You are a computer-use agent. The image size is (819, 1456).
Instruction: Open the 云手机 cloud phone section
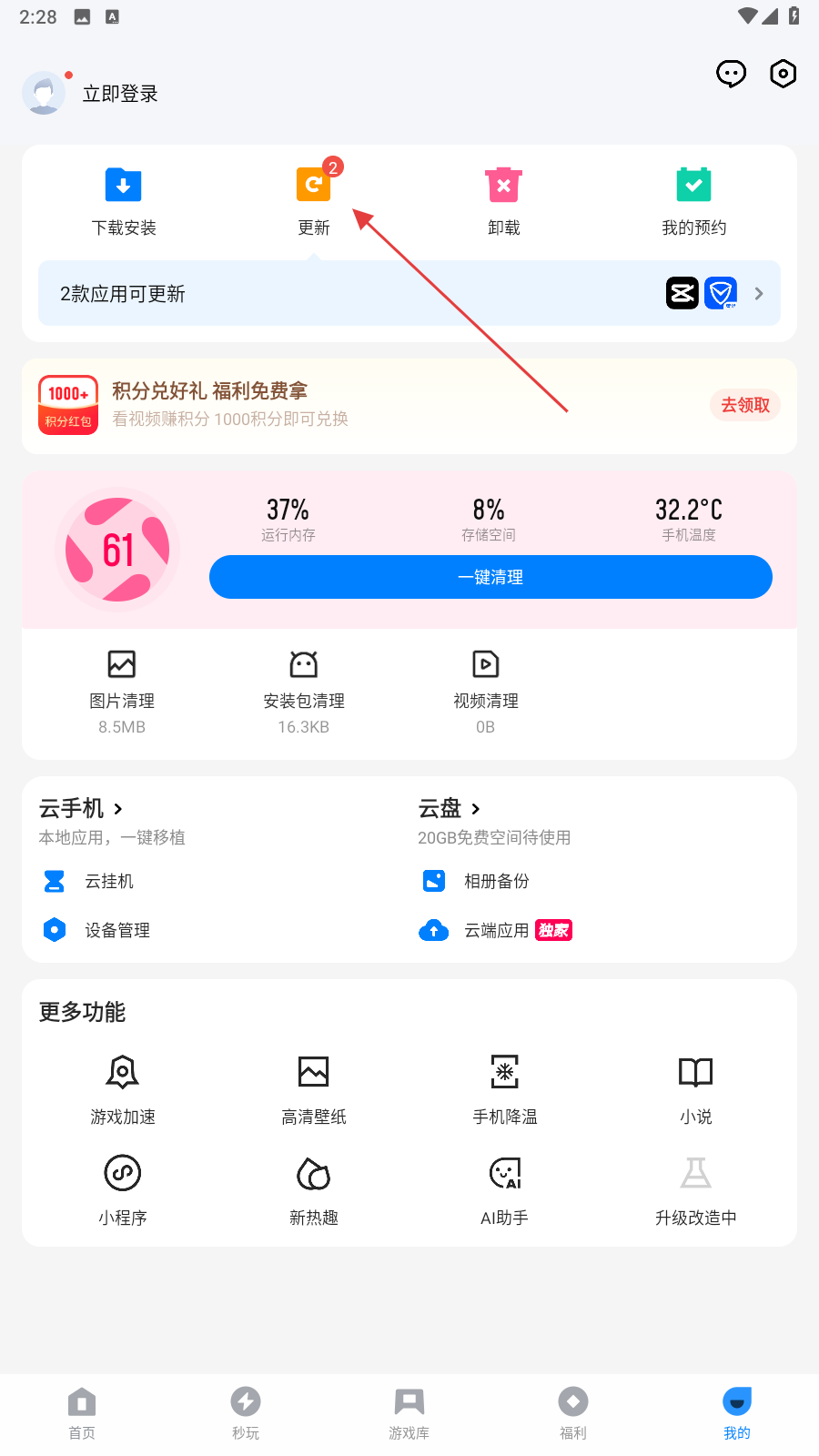click(81, 808)
